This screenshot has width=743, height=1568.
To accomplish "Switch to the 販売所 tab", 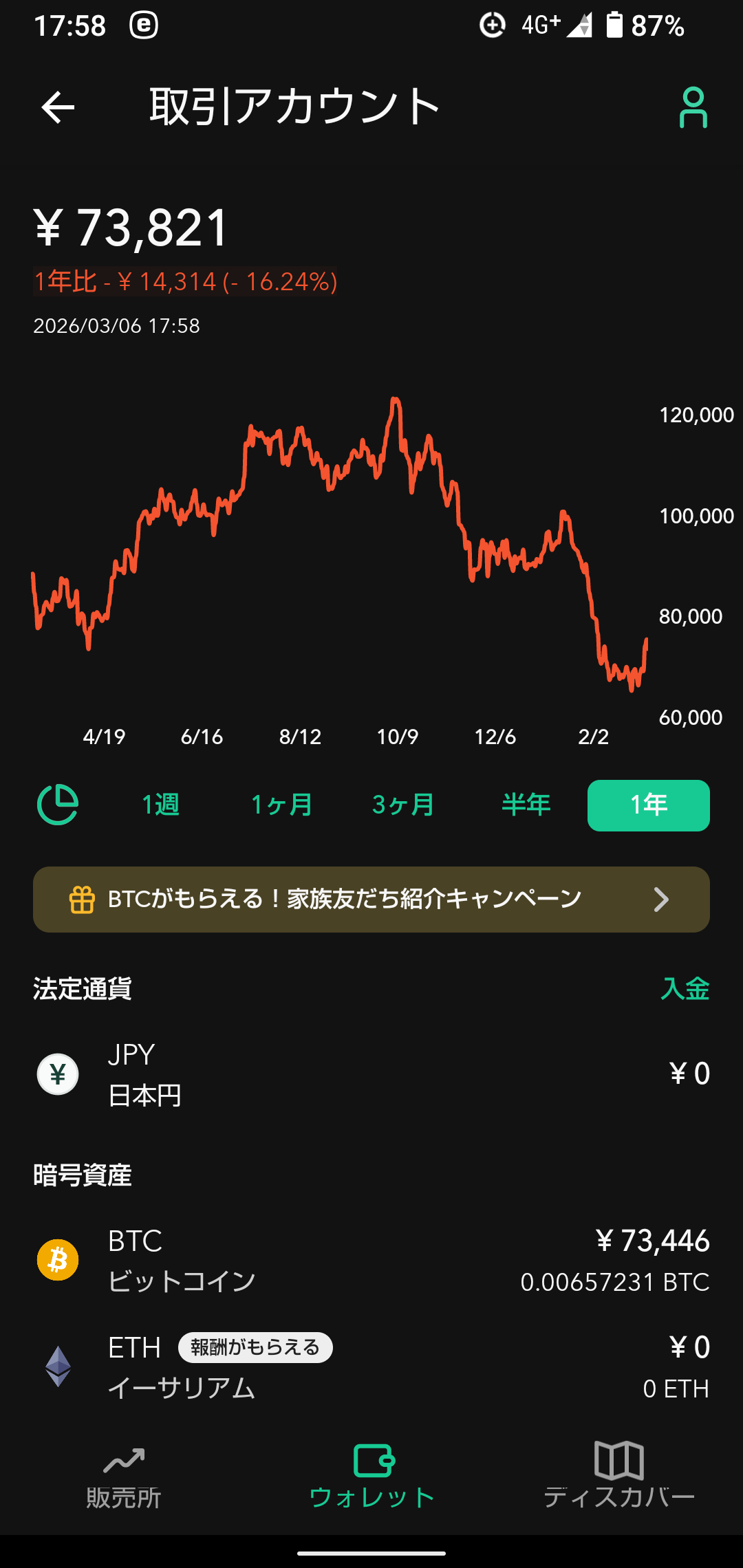I will 124,1477.
